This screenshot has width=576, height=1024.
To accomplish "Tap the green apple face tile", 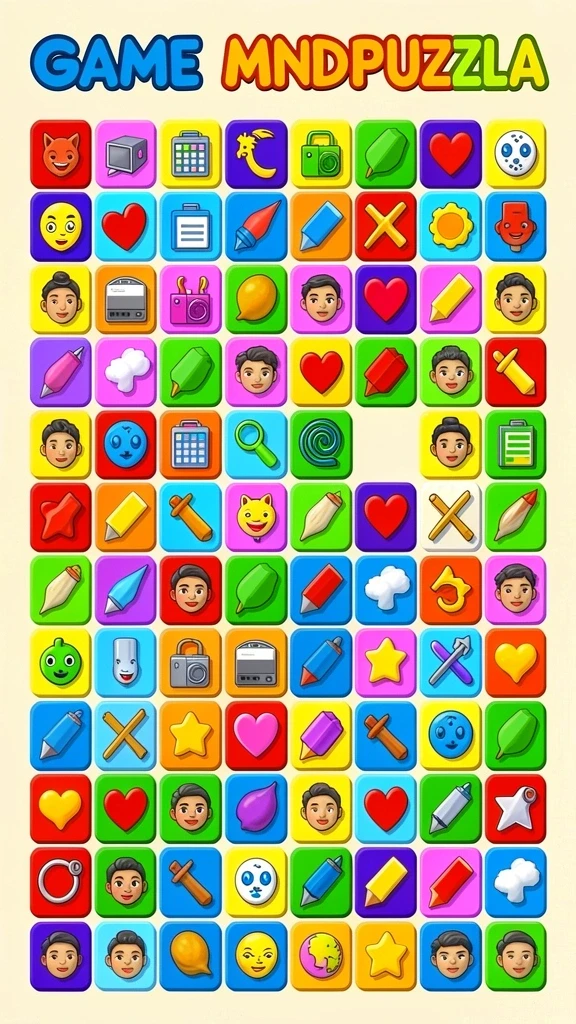I will (x=61, y=663).
